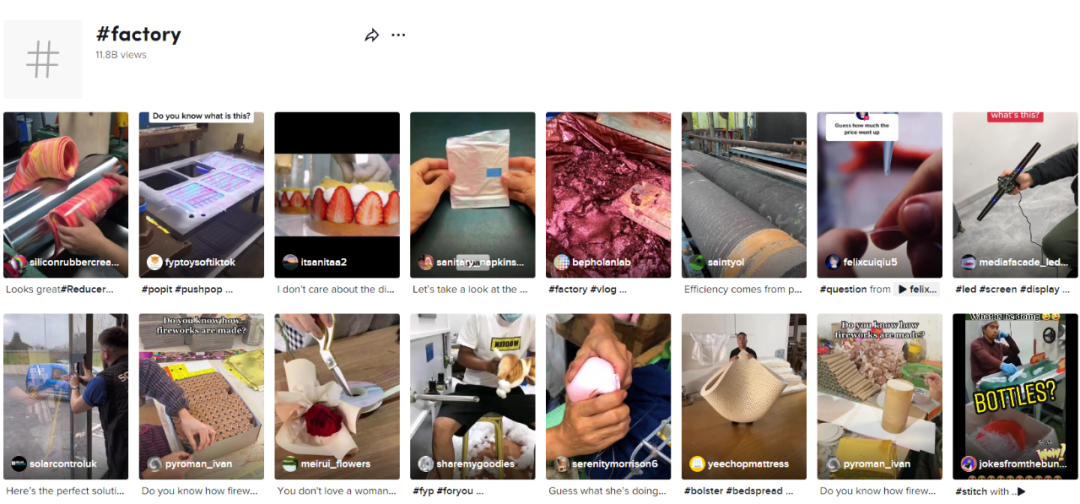Share the #factory hashtag page

[x=372, y=35]
